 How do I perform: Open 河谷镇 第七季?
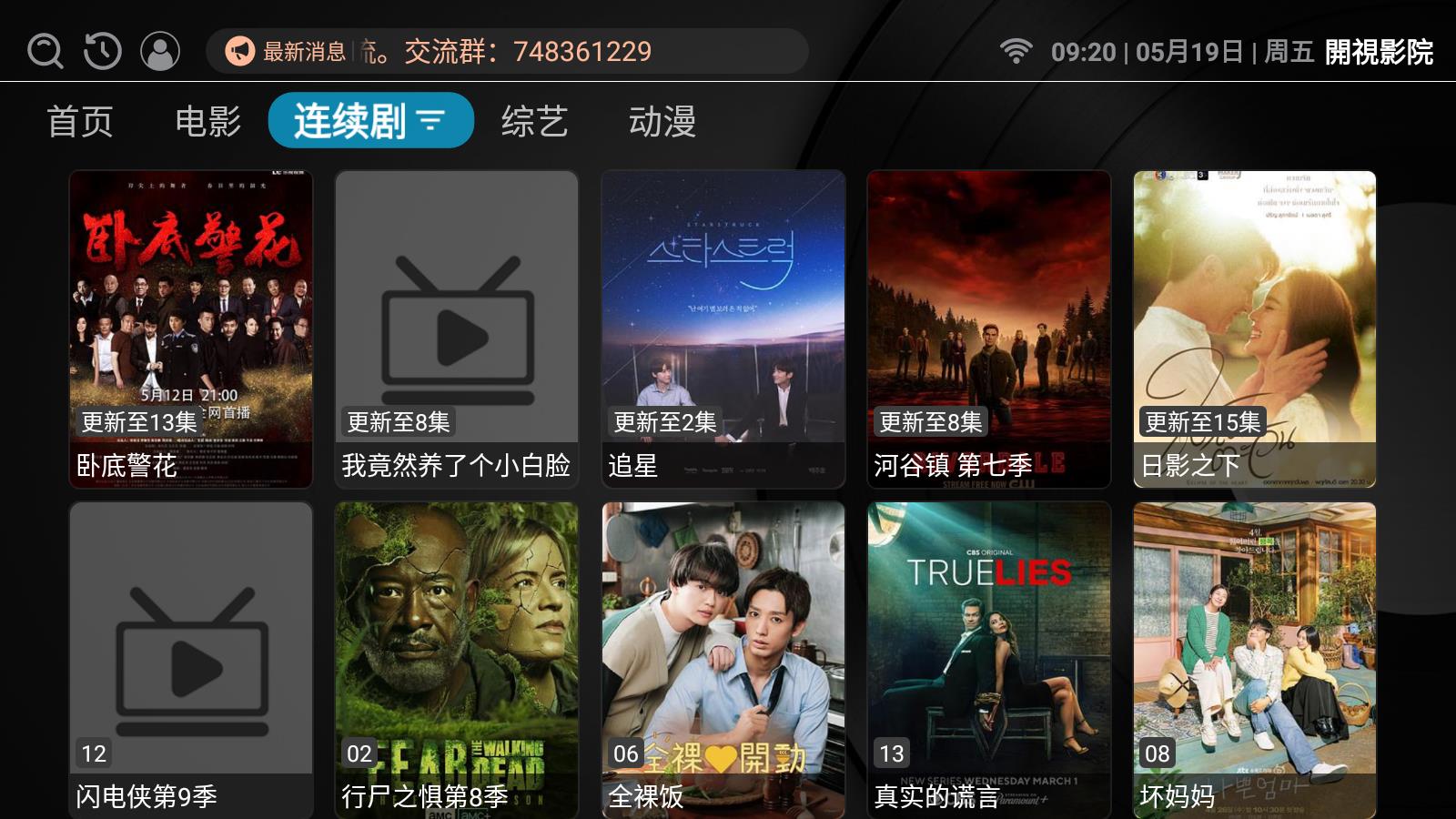tap(989, 328)
